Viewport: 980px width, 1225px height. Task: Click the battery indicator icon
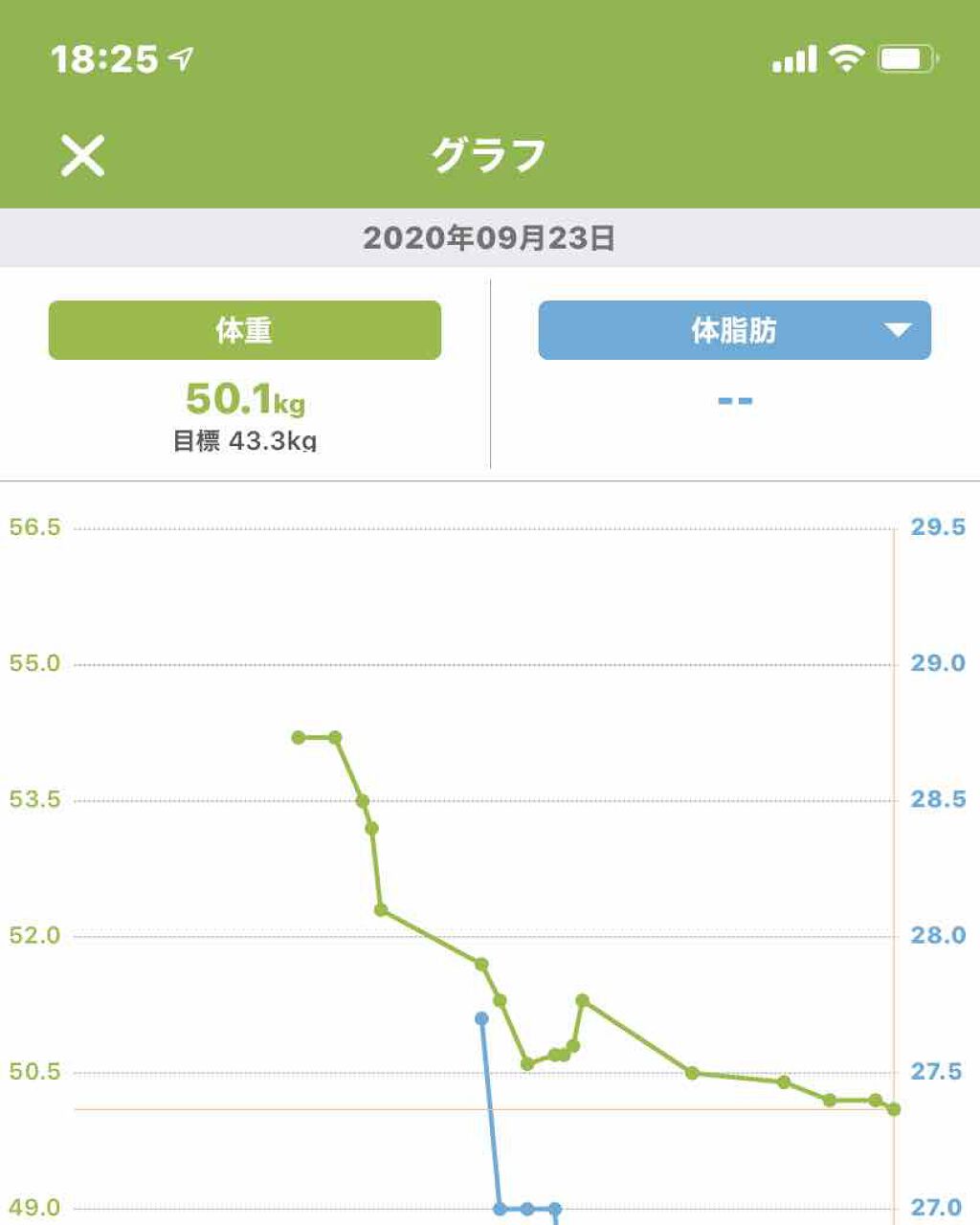tap(908, 56)
